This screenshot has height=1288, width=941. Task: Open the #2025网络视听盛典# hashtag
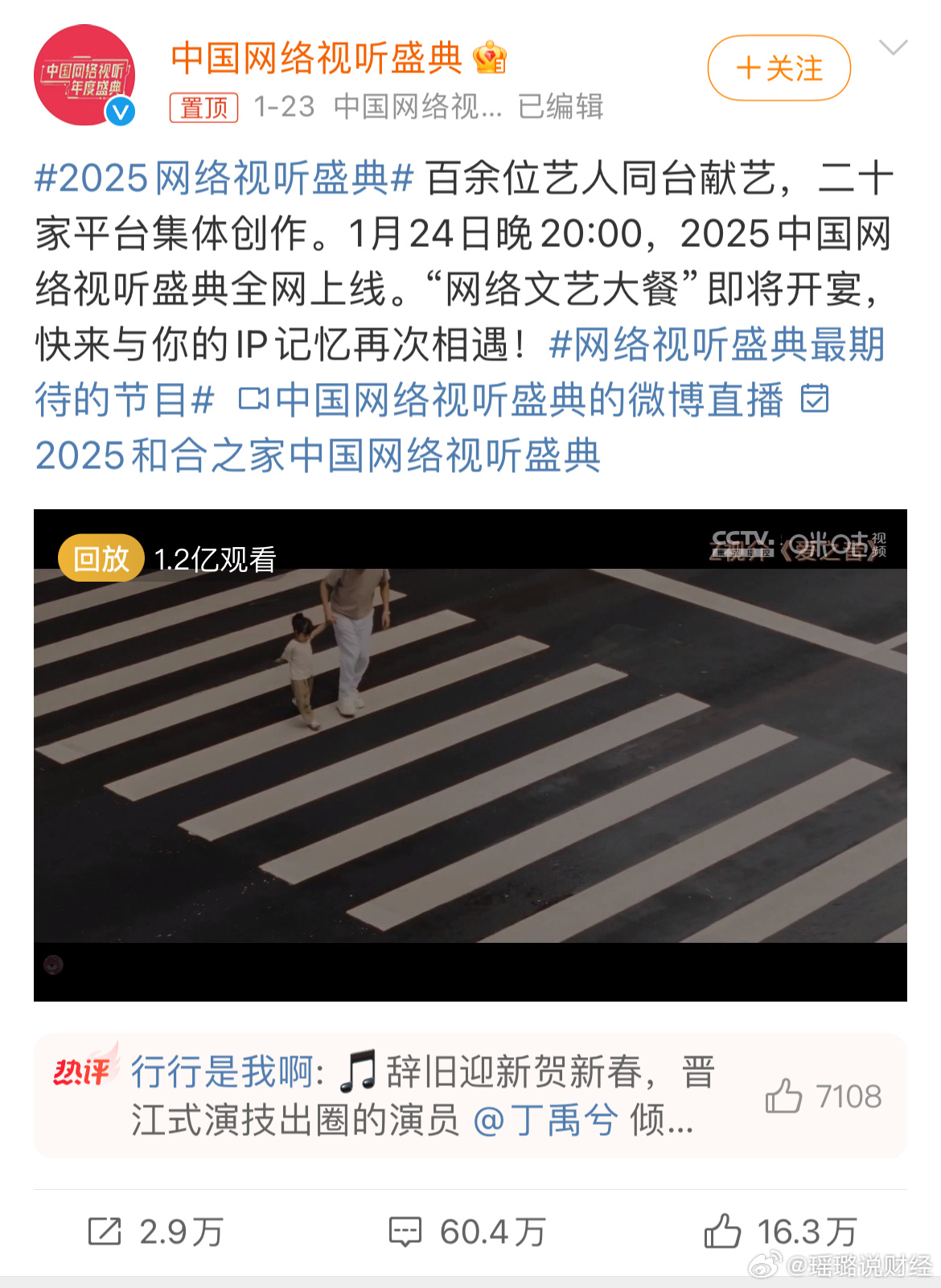point(222,179)
